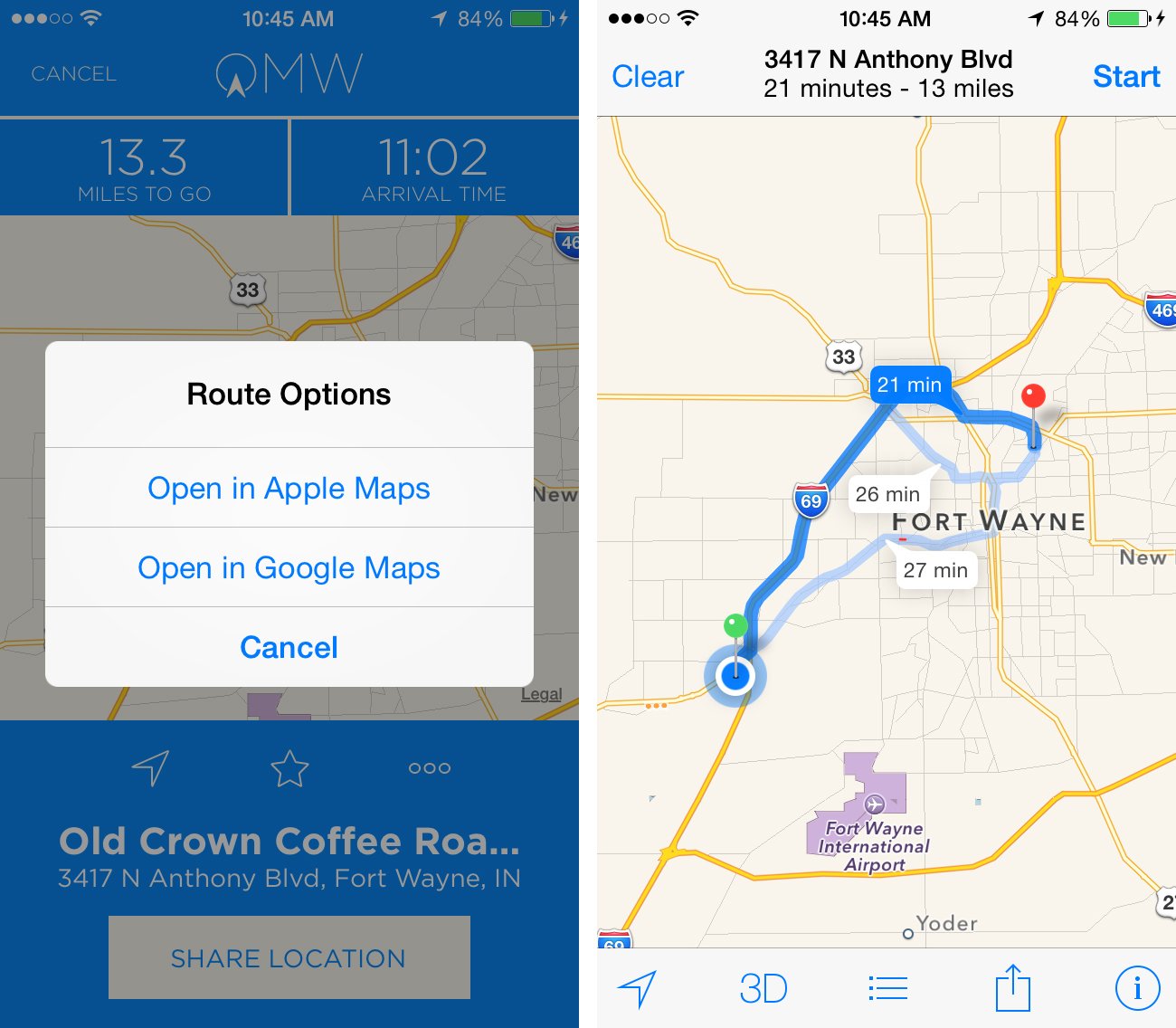Clear the route in Apple Maps
The height and width of the screenshot is (1028, 1176).
point(648,77)
